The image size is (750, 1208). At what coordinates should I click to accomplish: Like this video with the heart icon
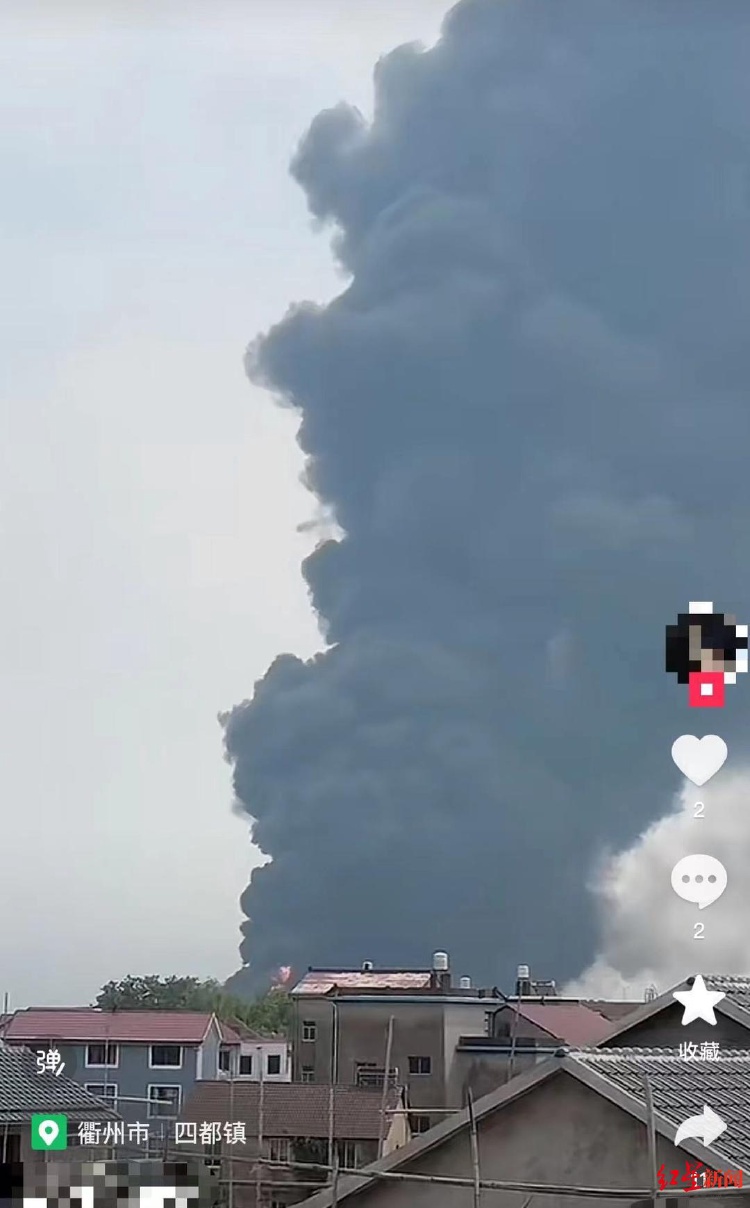click(x=699, y=760)
